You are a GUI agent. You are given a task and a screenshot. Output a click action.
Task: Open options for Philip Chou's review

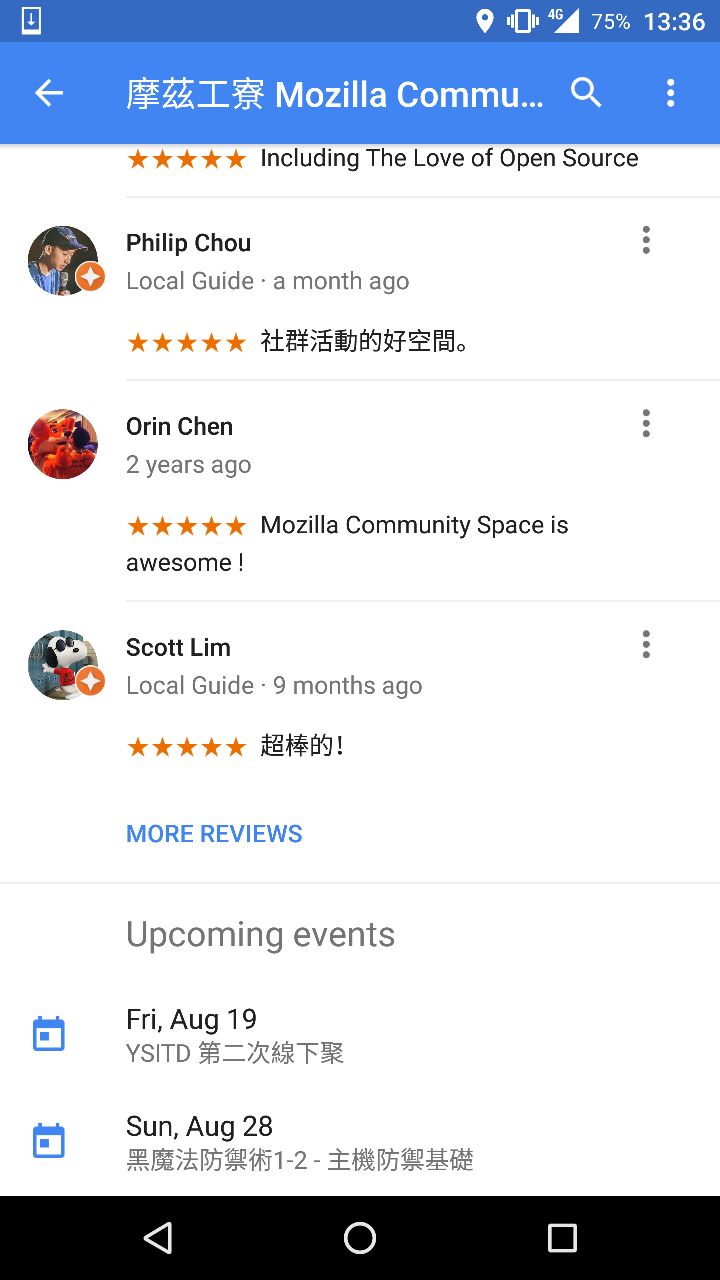click(x=646, y=240)
